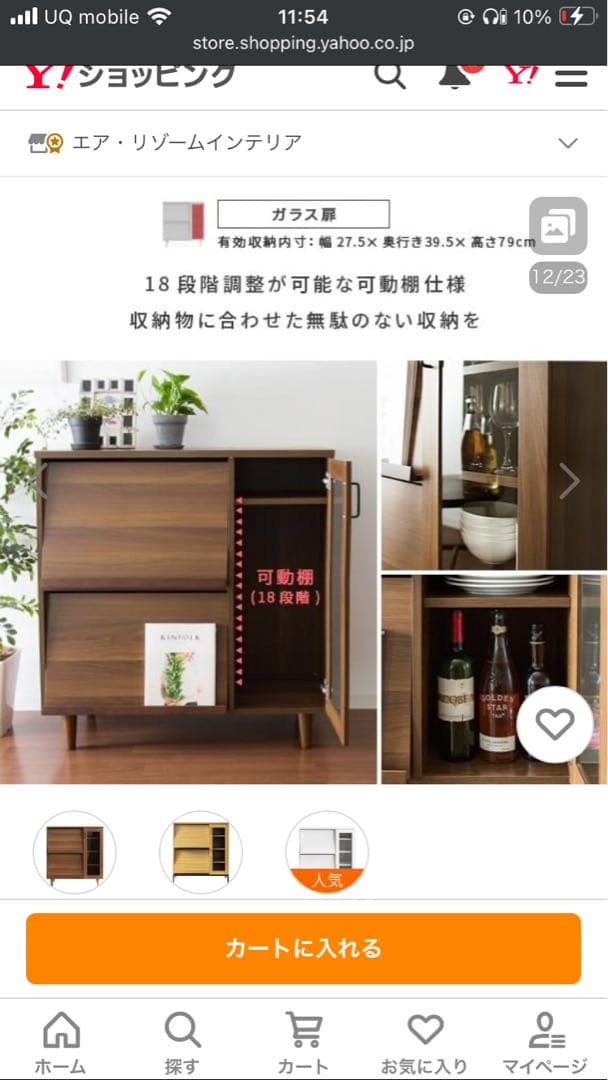Select the dark brown cabinet color option

tap(75, 852)
